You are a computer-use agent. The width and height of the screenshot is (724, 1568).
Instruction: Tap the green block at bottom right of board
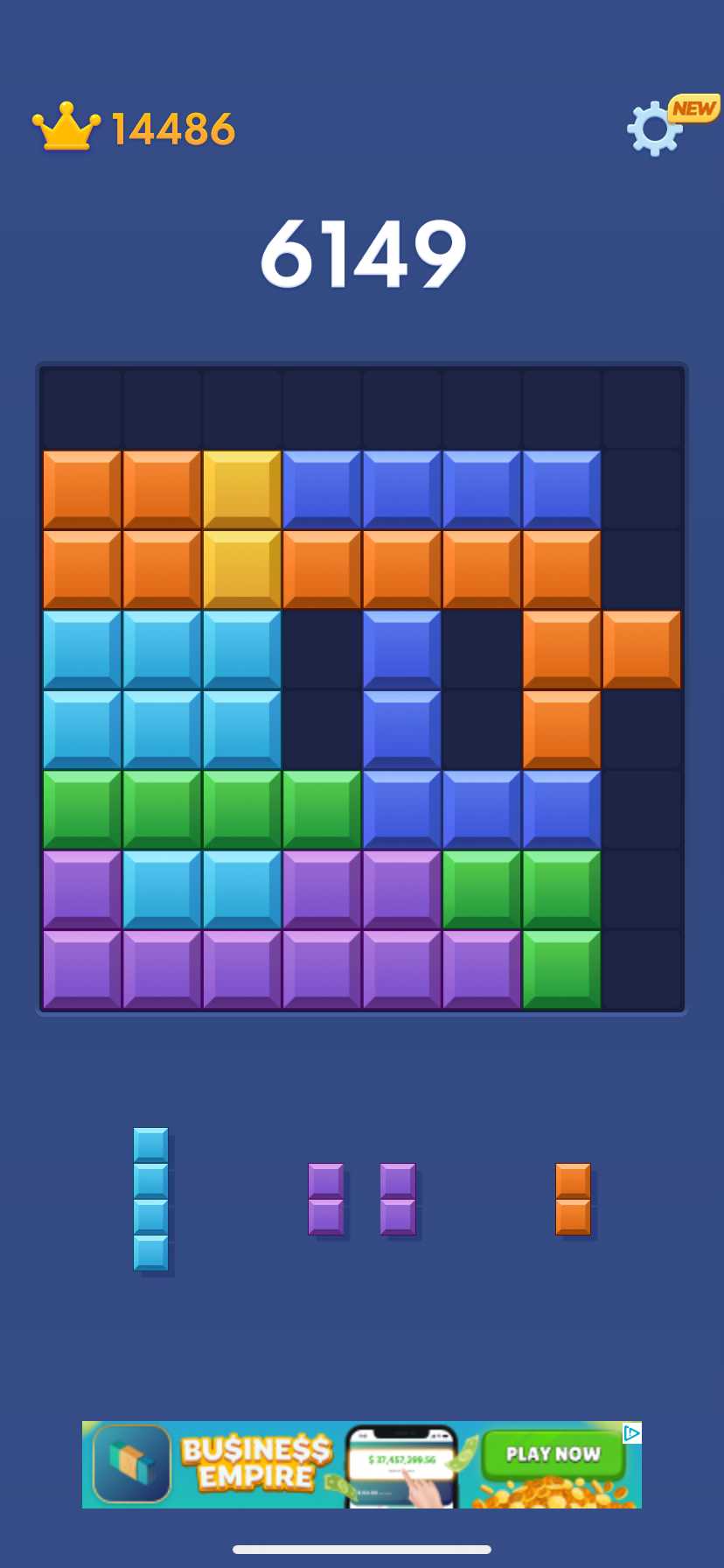[x=561, y=971]
